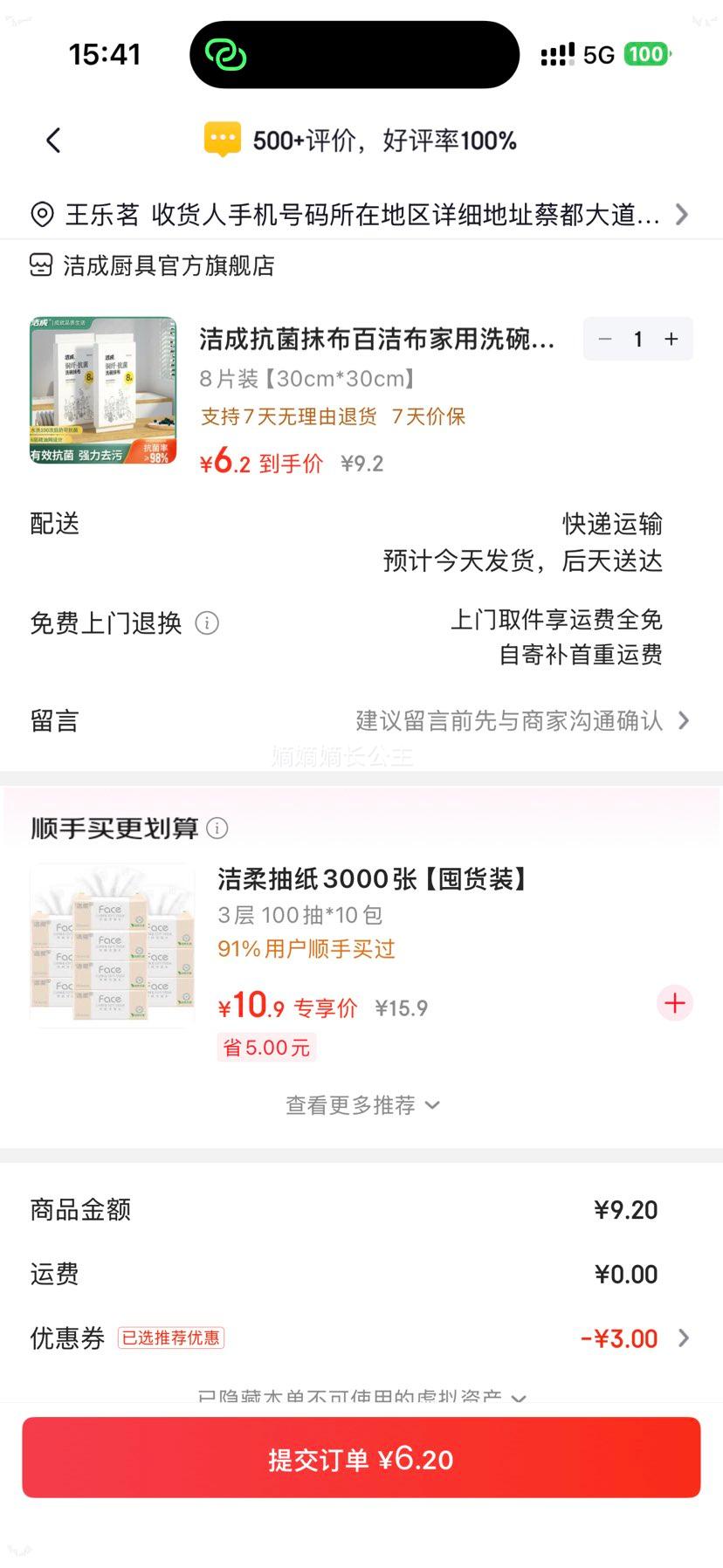Toggle the 已选推荐优惠 coupon tag
This screenshot has width=723, height=1568.
[170, 1338]
